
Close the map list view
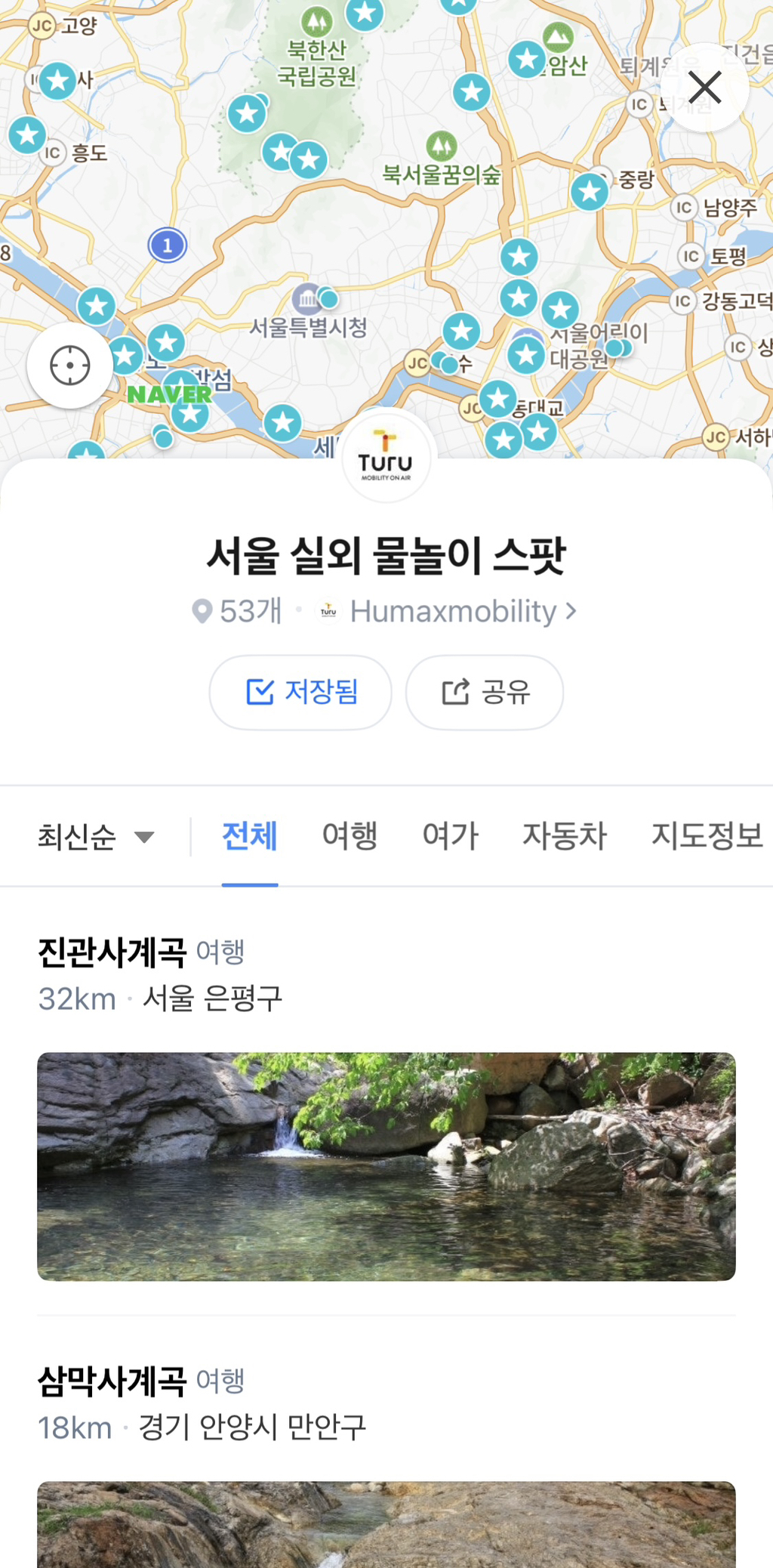[x=704, y=88]
